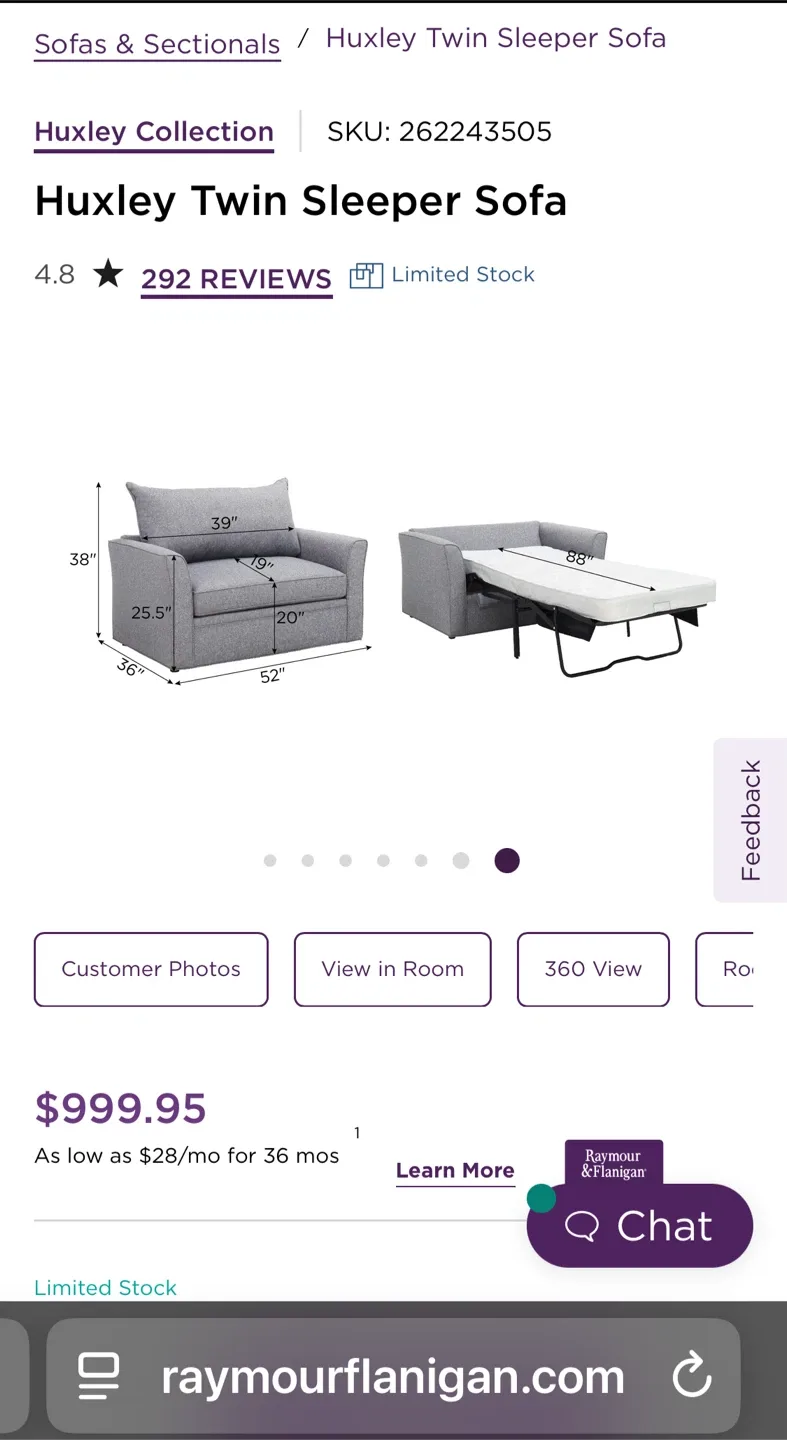Click the green online status dot
The width and height of the screenshot is (787, 1440).
pyautogui.click(x=541, y=1198)
